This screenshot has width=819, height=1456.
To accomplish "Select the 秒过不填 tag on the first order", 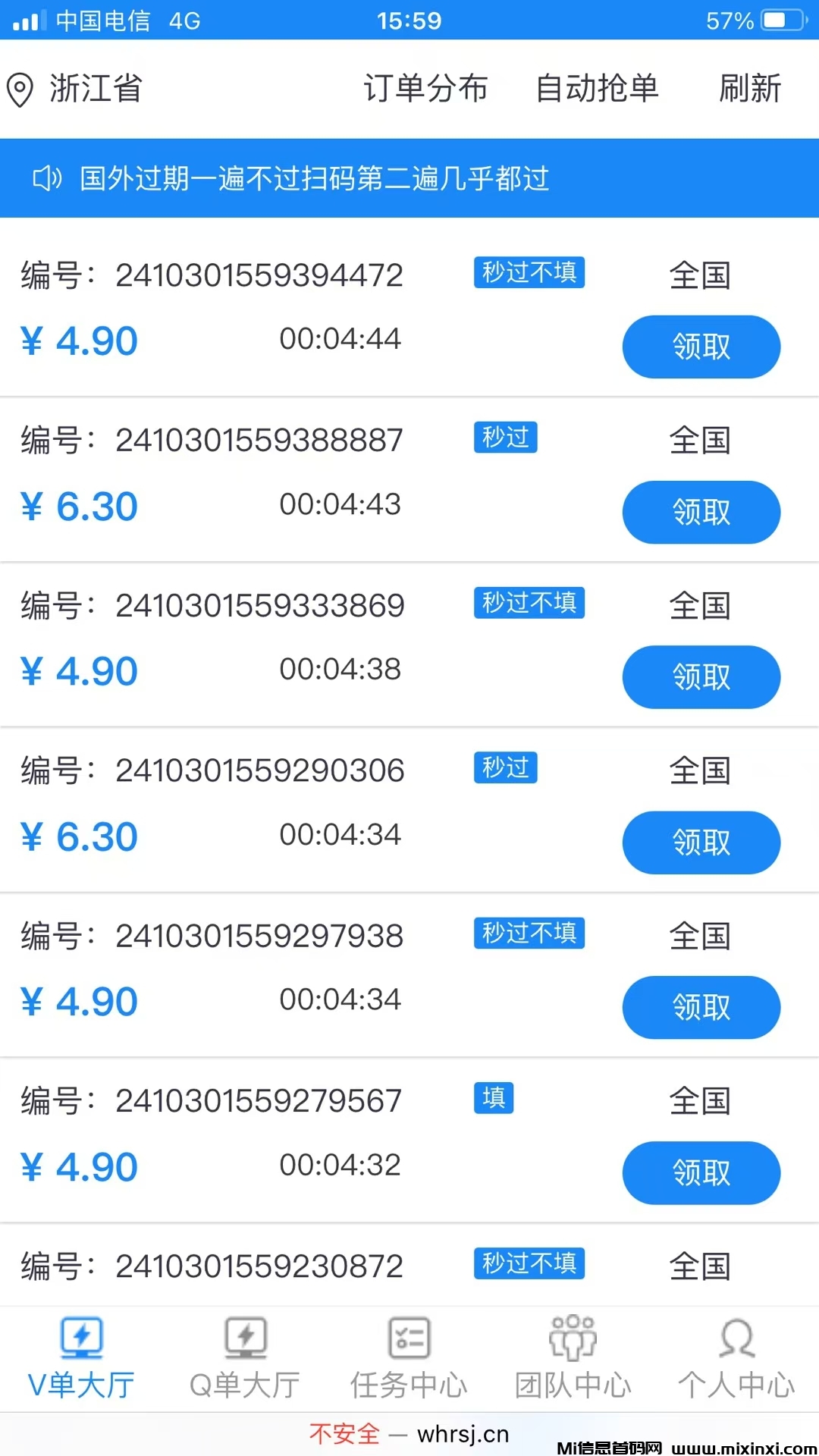I will pyautogui.click(x=529, y=273).
